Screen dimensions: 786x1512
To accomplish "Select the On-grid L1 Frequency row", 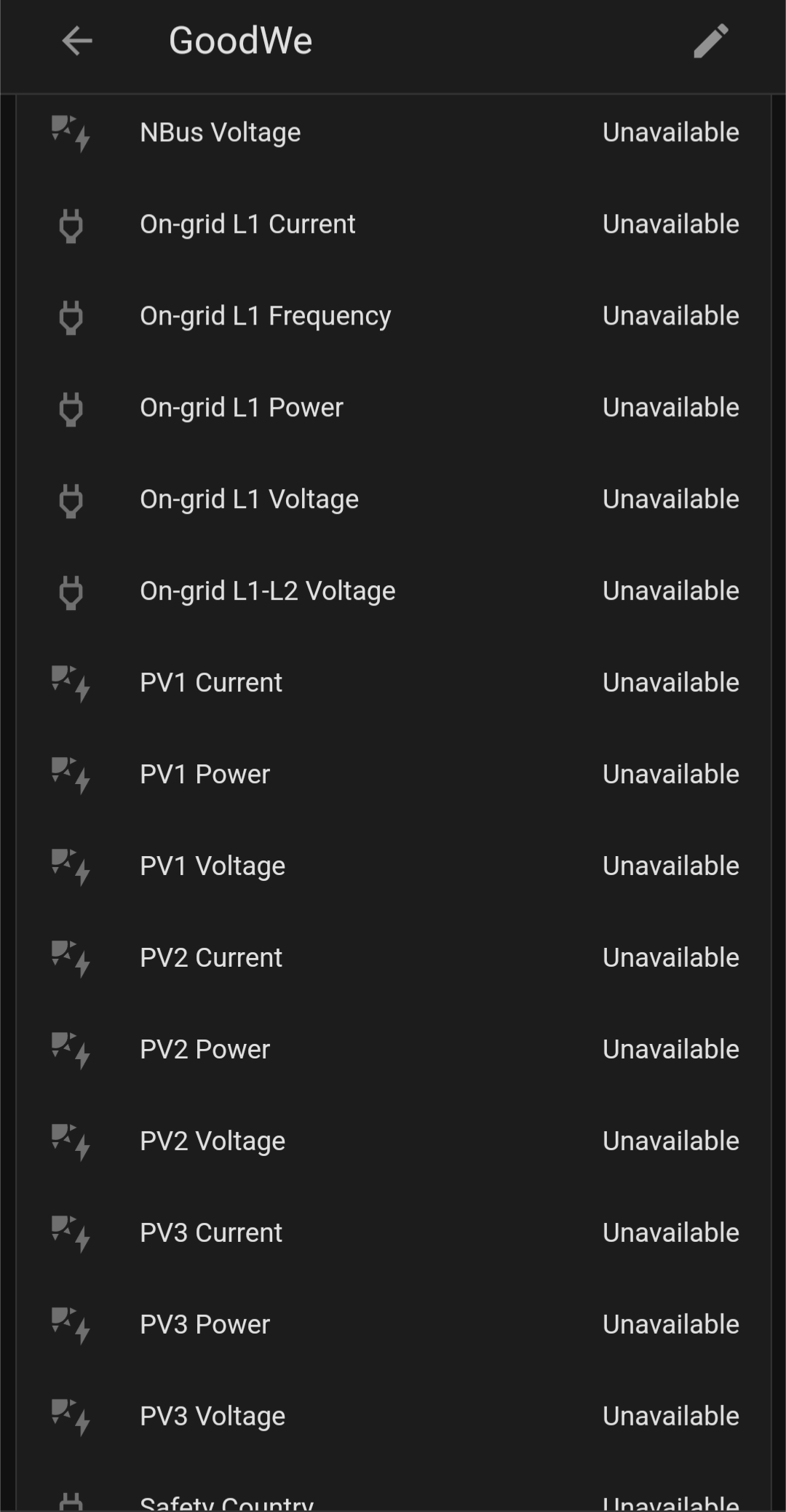I will point(393,316).
